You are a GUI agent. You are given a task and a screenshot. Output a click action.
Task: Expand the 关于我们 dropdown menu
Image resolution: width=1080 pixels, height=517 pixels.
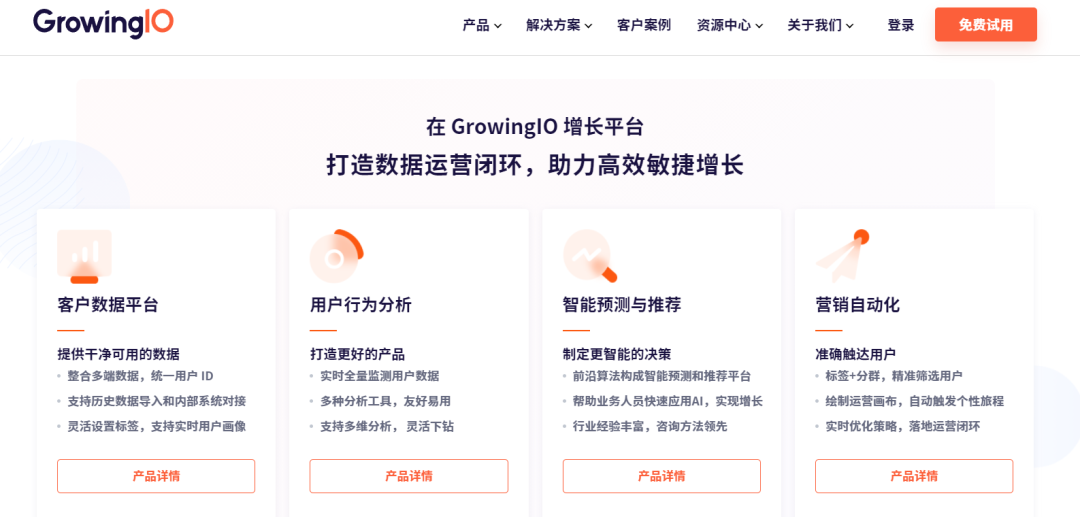[820, 25]
